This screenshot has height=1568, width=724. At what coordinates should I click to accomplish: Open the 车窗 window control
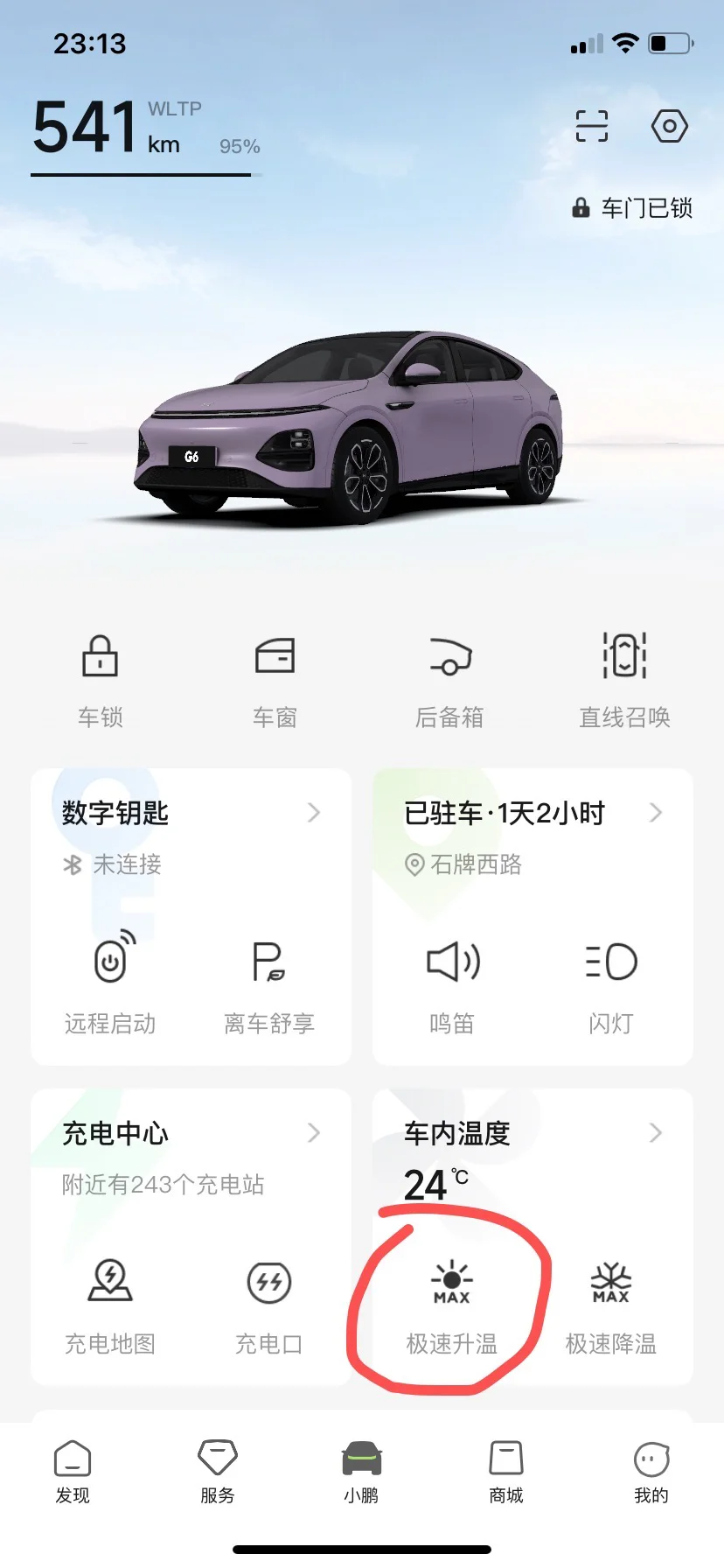pos(275,678)
